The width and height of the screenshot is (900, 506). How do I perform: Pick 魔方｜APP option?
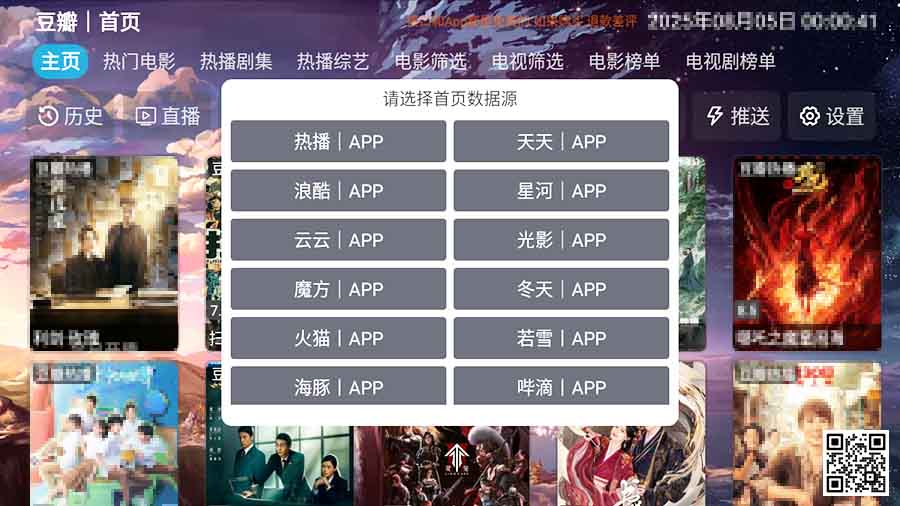point(338,289)
